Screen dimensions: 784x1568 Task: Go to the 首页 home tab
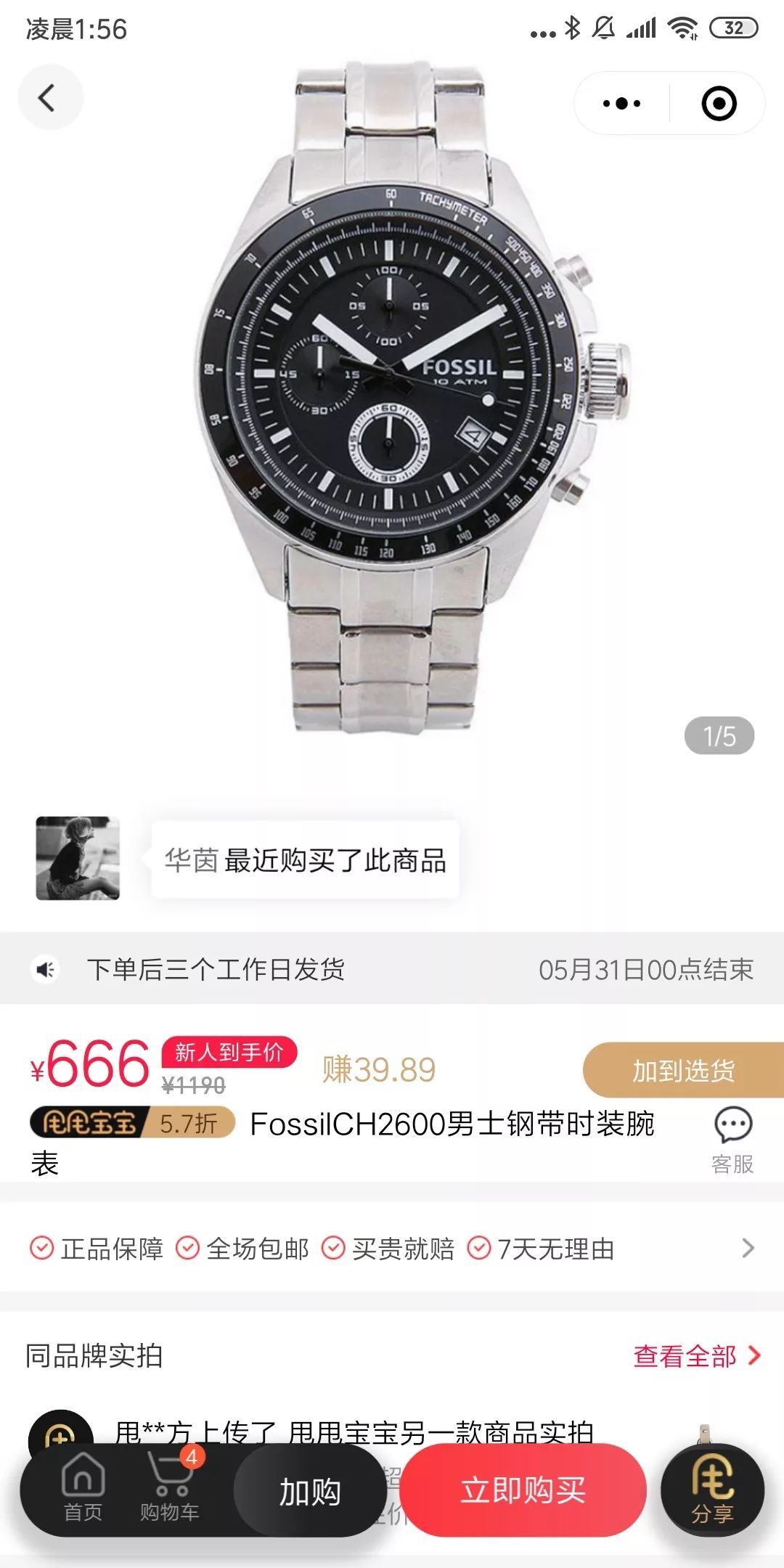(x=83, y=1490)
